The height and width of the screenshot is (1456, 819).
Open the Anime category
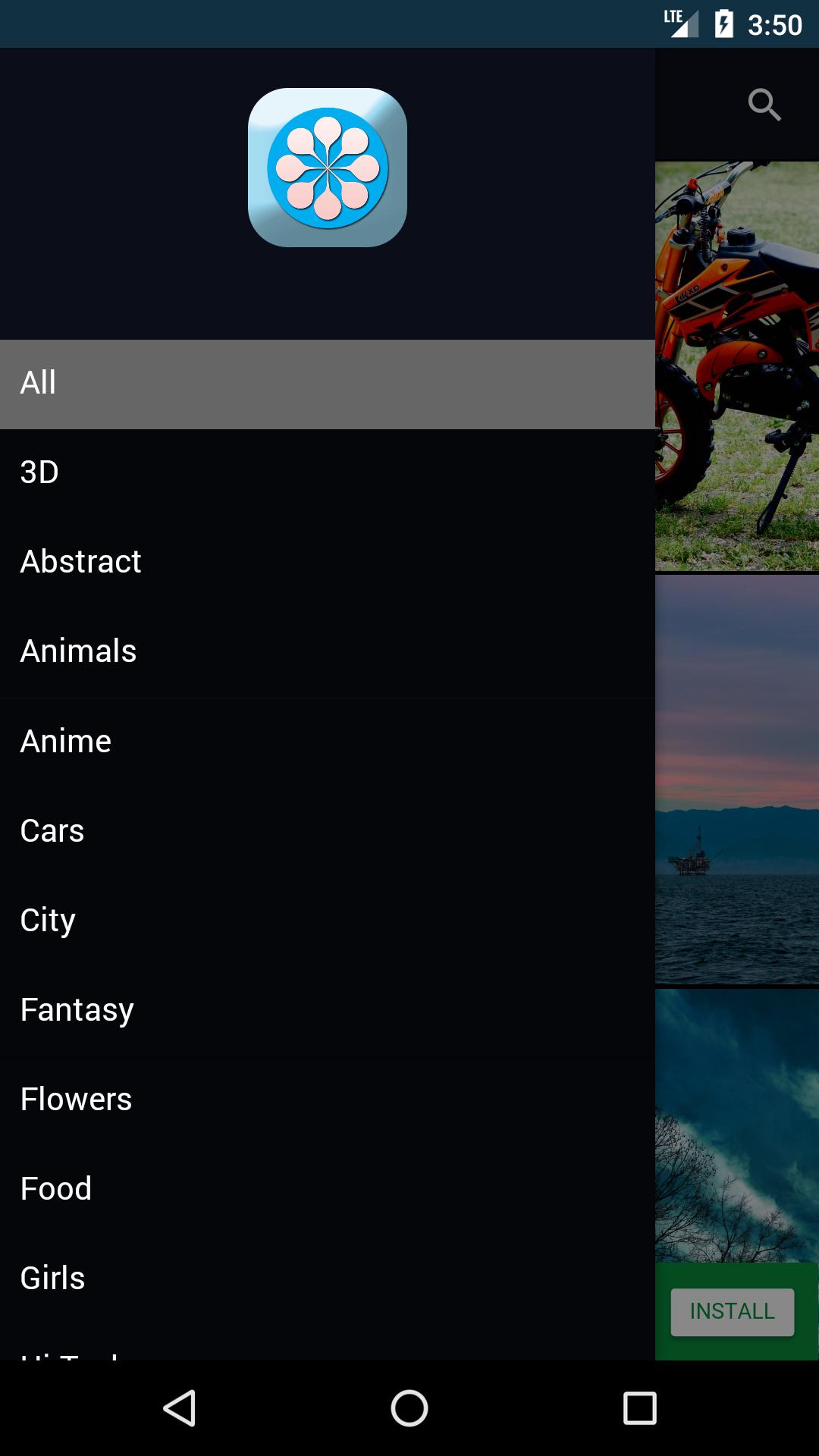pyautogui.click(x=326, y=742)
